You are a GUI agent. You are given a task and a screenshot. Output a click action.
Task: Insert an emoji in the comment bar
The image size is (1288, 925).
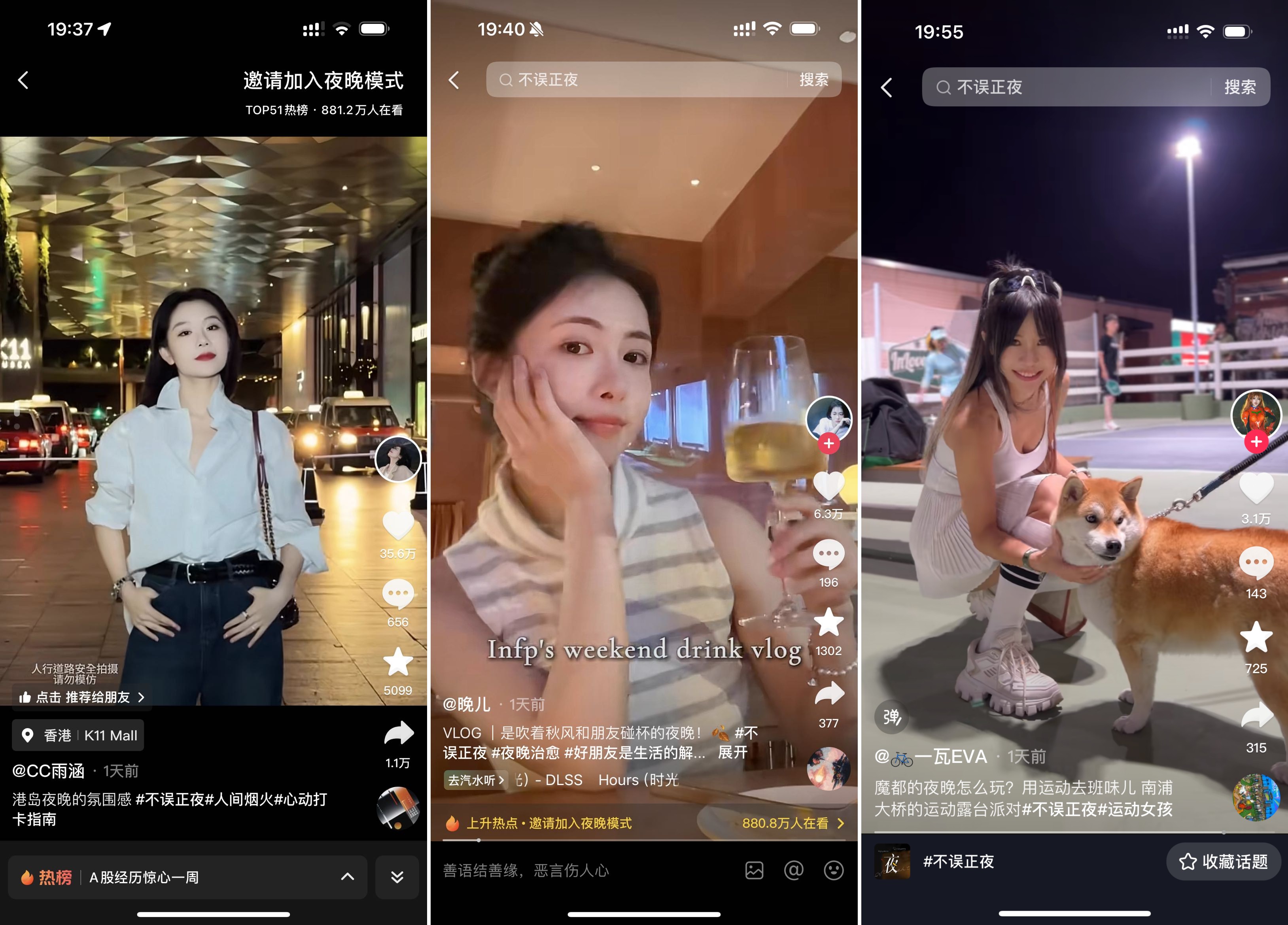[833, 870]
